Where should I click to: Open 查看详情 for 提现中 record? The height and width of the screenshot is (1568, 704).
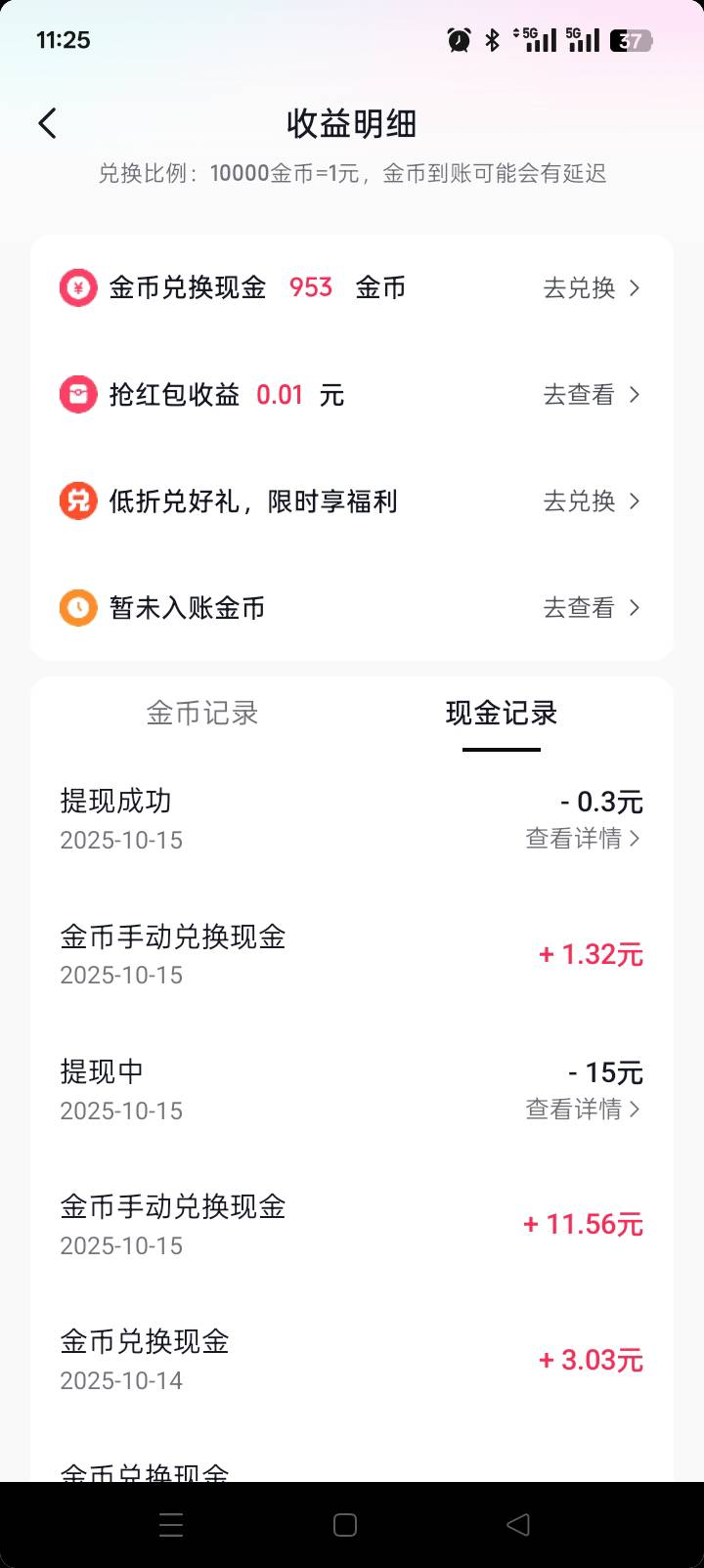click(x=583, y=1110)
